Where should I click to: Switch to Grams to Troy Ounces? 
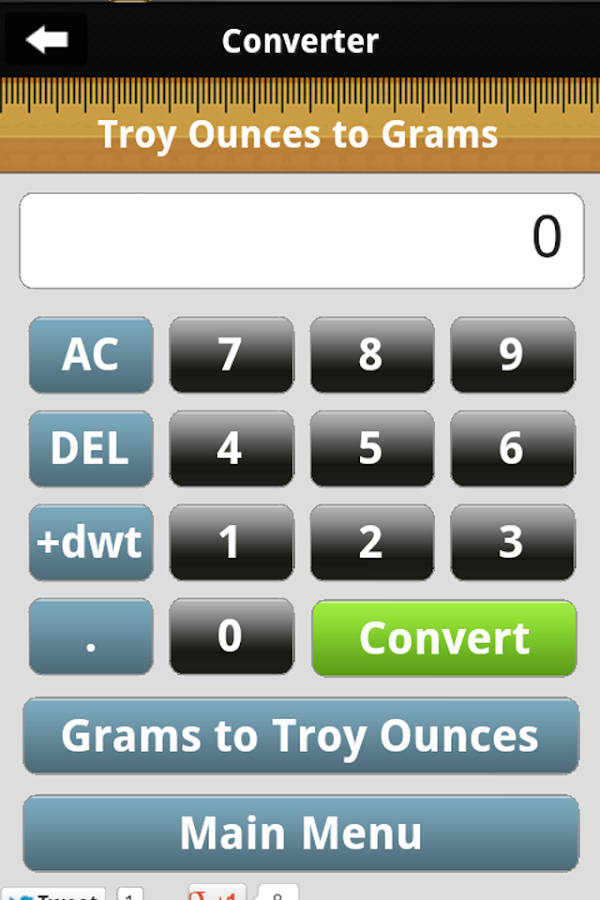[x=300, y=736]
